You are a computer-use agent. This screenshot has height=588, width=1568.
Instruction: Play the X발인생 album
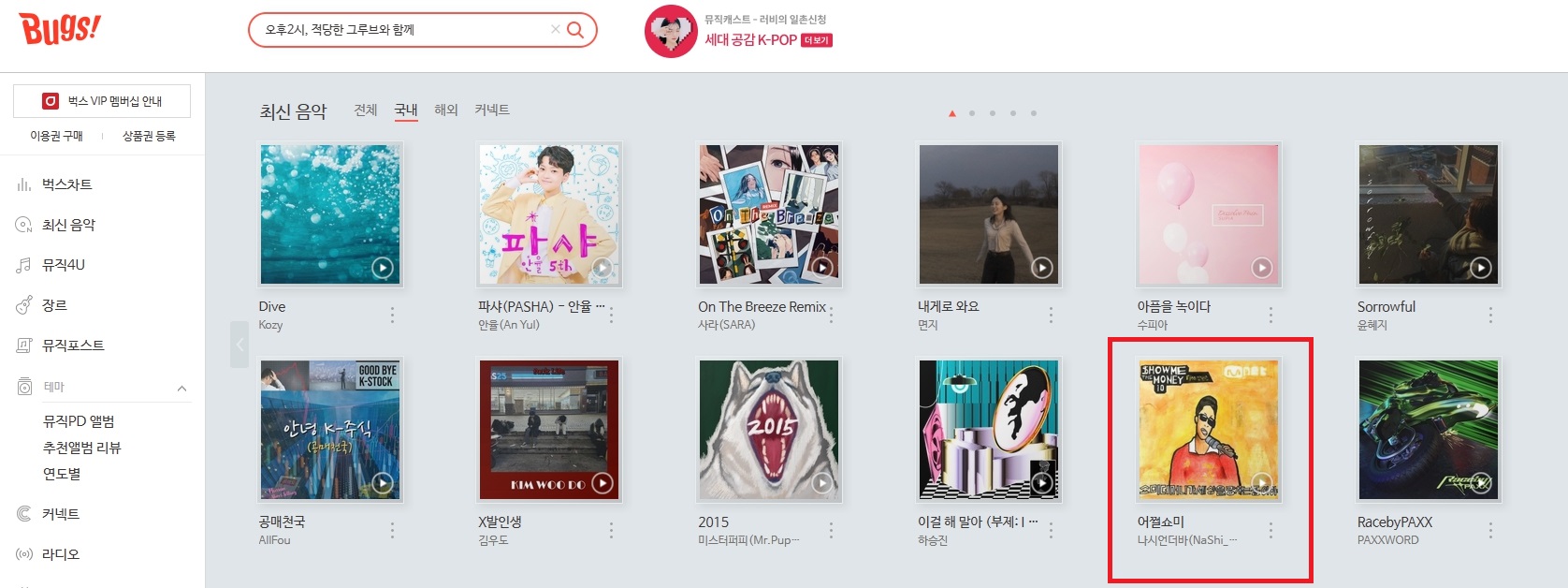coord(603,483)
